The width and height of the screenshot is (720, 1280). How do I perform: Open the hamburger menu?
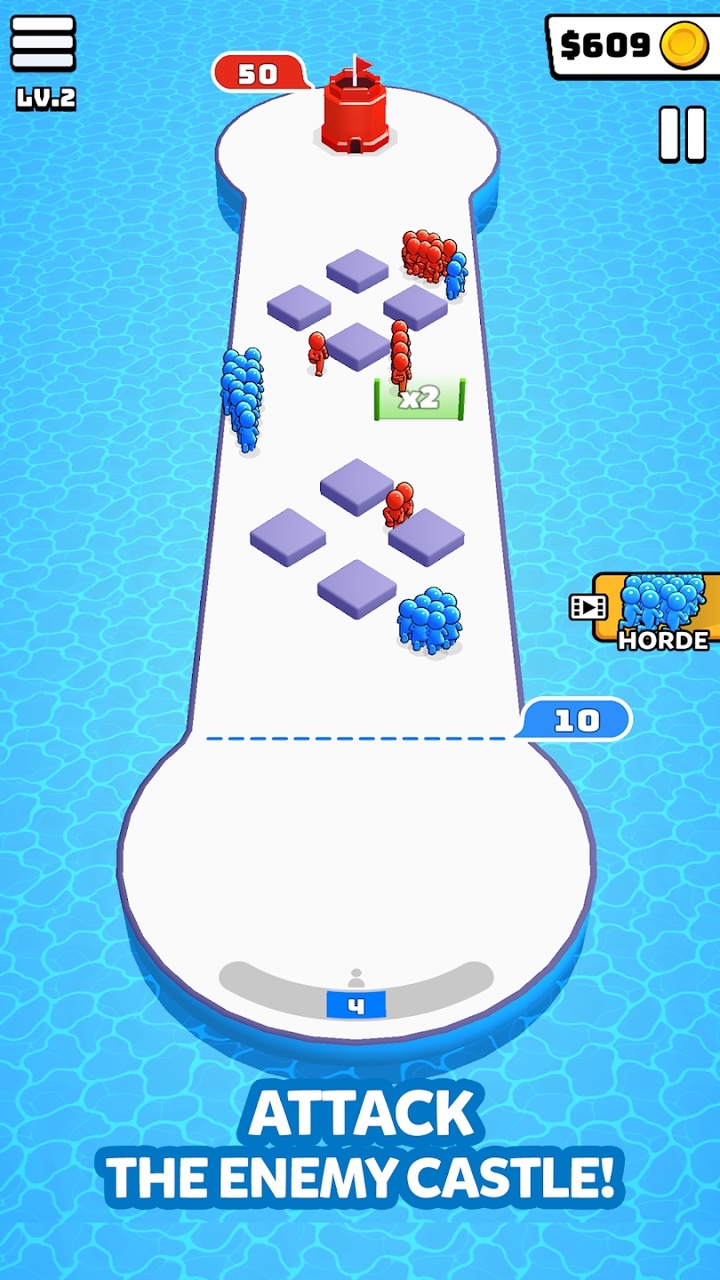point(43,43)
